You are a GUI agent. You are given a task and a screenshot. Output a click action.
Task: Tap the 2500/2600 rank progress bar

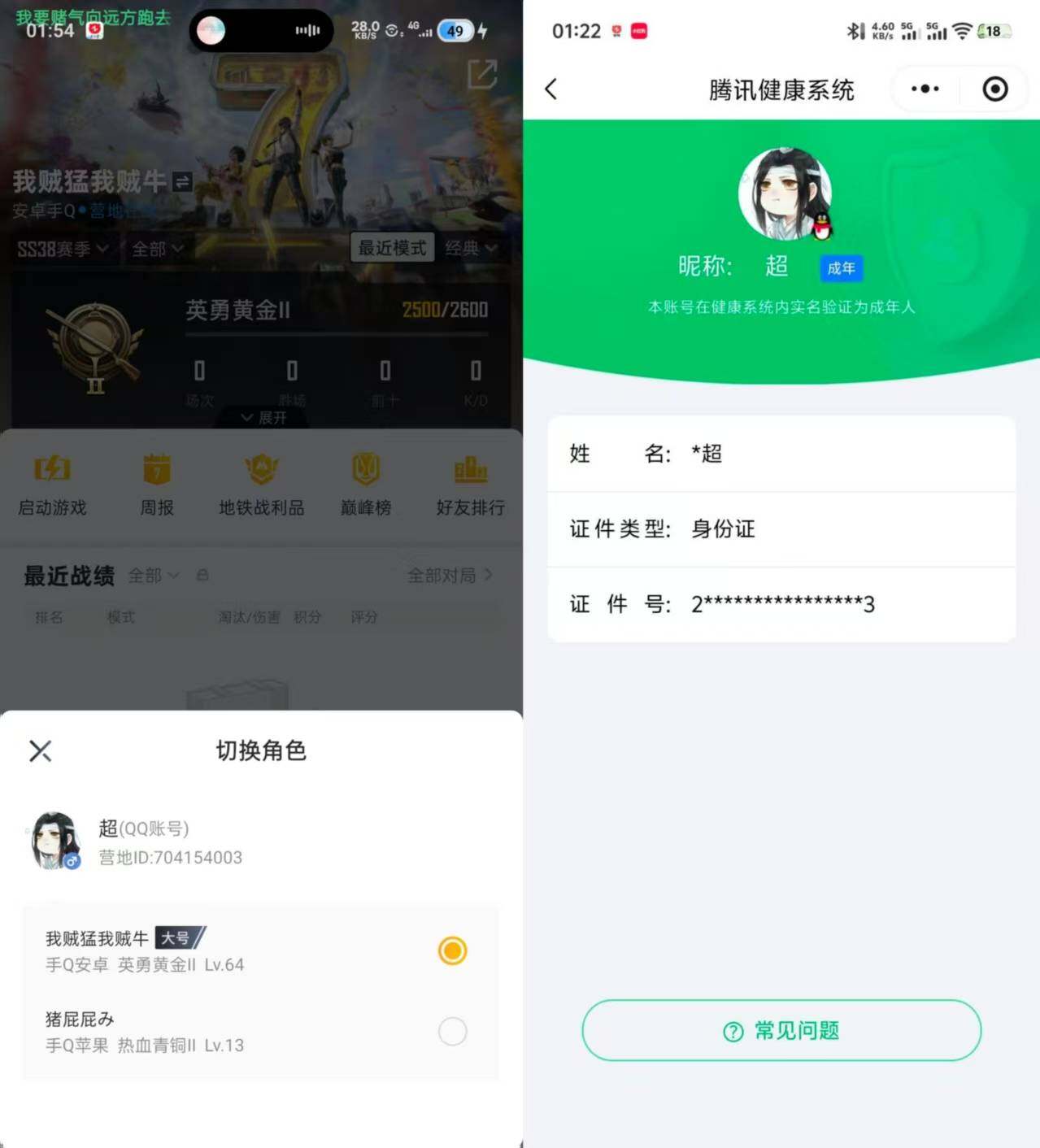pyautogui.click(x=445, y=309)
